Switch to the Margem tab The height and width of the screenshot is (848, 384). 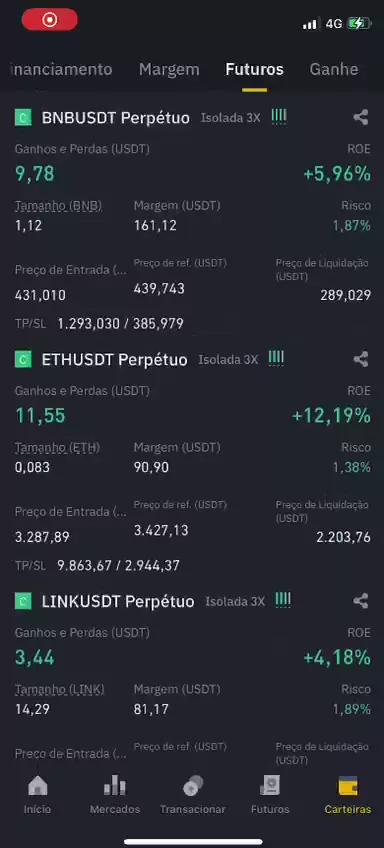coord(169,69)
